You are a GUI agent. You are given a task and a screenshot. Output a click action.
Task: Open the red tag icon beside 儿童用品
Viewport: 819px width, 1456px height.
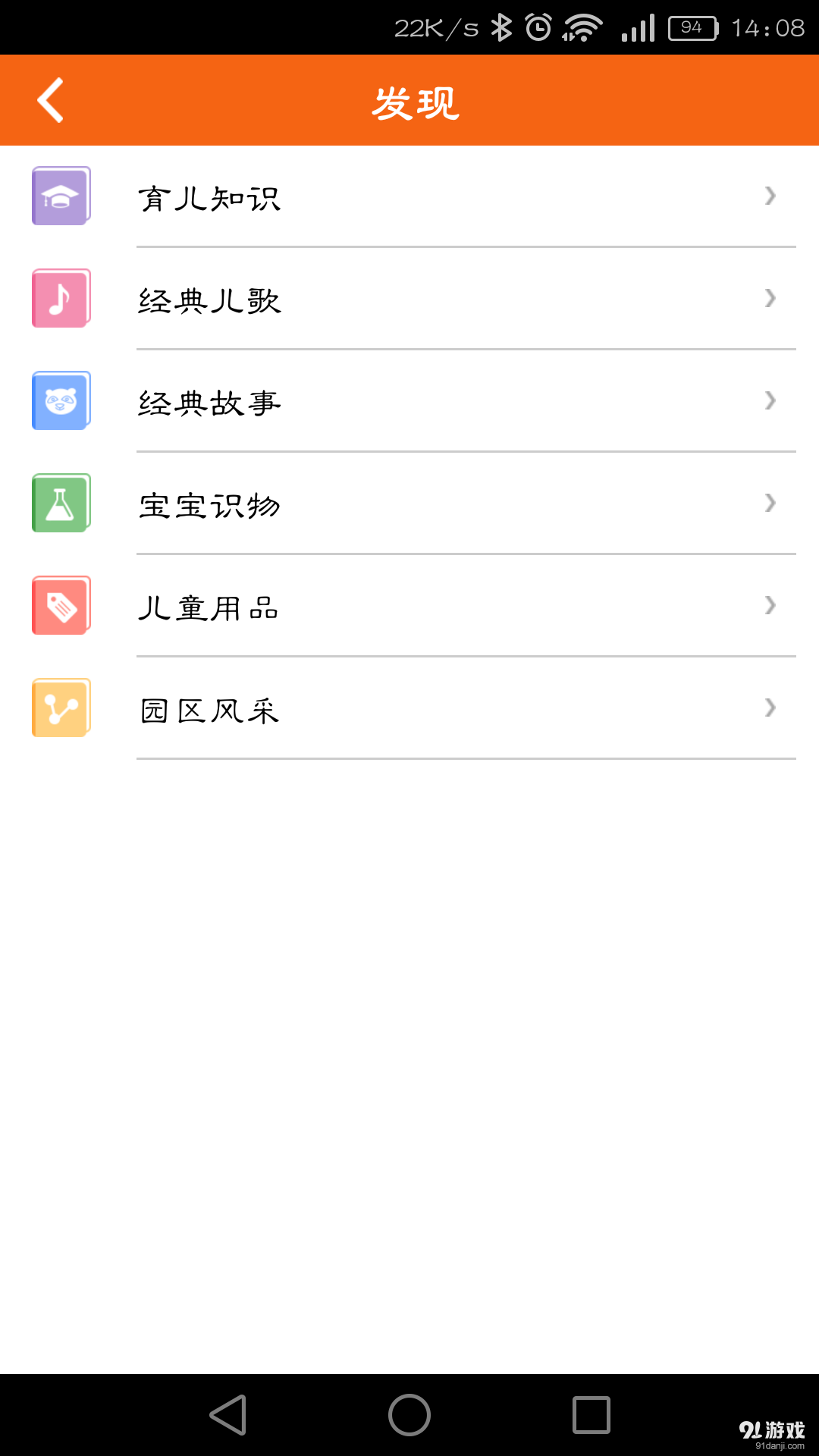[x=61, y=605]
